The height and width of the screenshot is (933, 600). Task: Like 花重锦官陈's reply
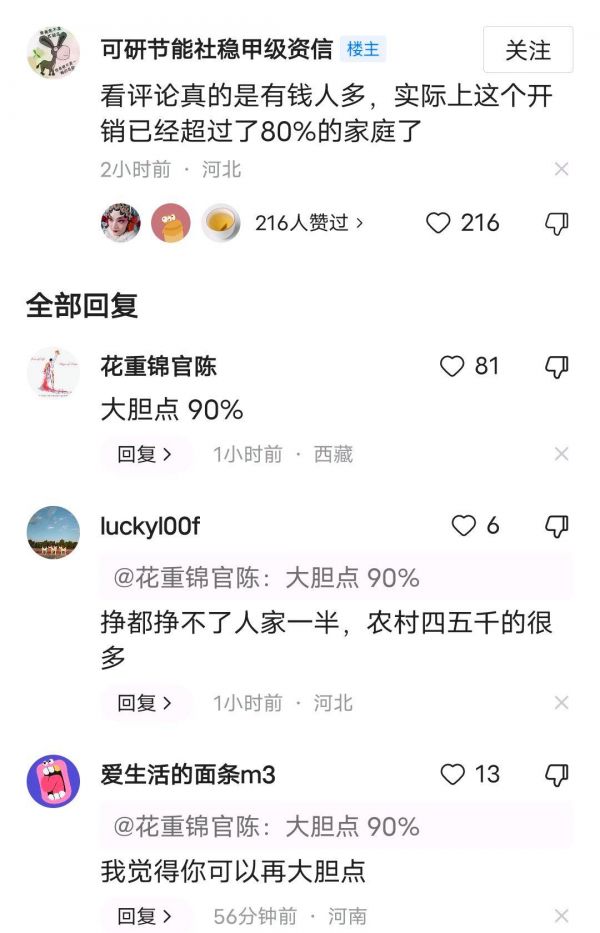tap(453, 367)
